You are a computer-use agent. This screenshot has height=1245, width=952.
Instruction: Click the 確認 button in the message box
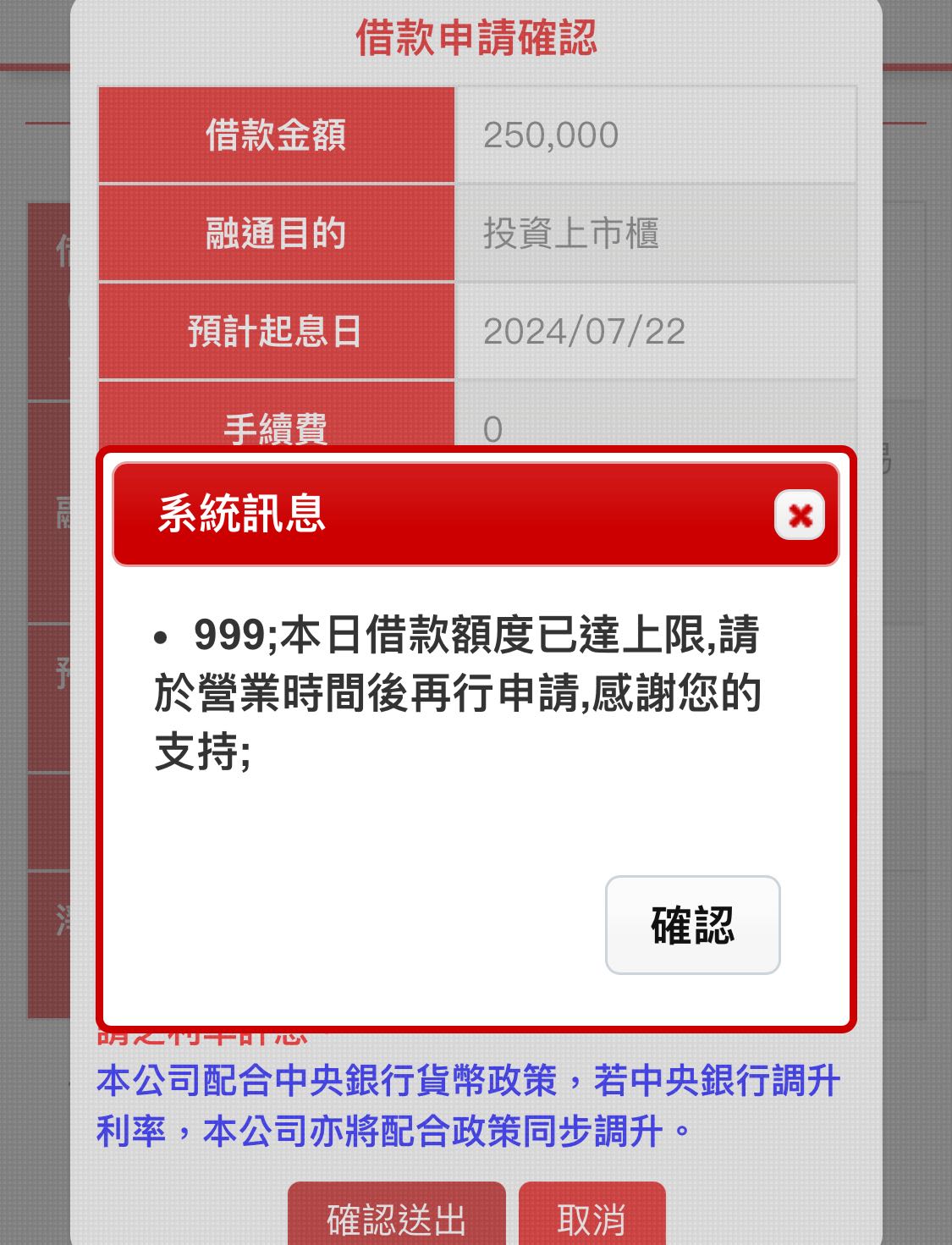[691, 926]
